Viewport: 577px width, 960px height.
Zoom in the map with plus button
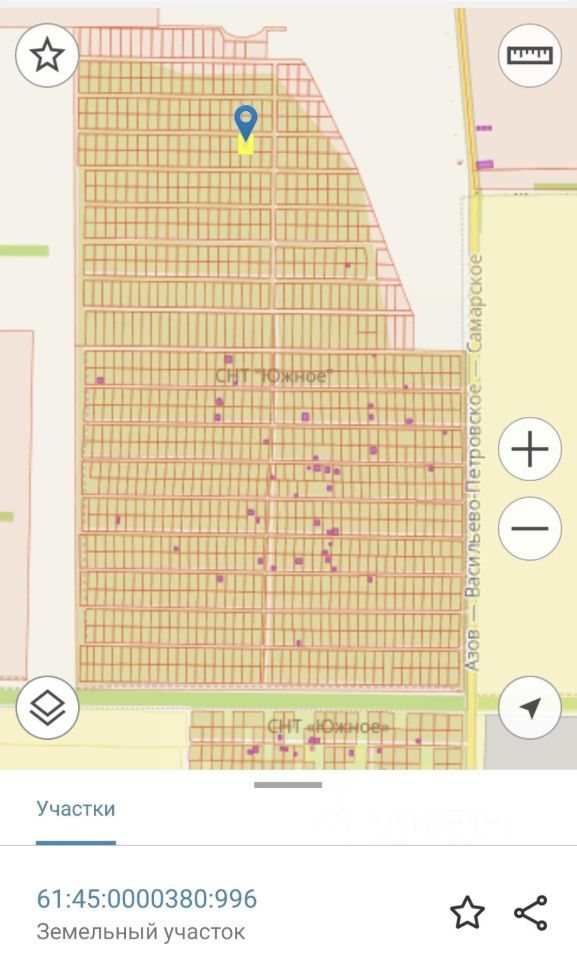[x=530, y=449]
